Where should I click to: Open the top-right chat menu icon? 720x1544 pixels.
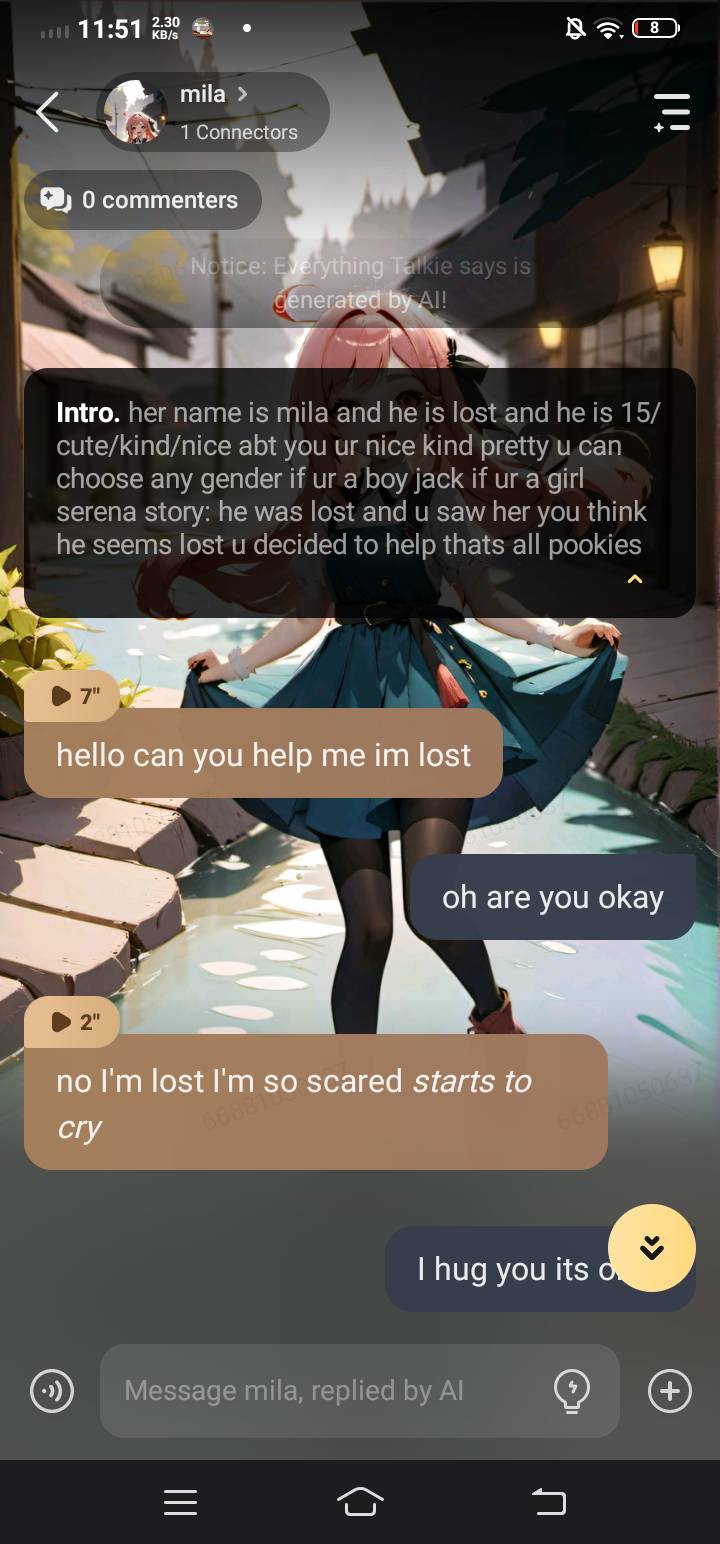click(x=672, y=112)
